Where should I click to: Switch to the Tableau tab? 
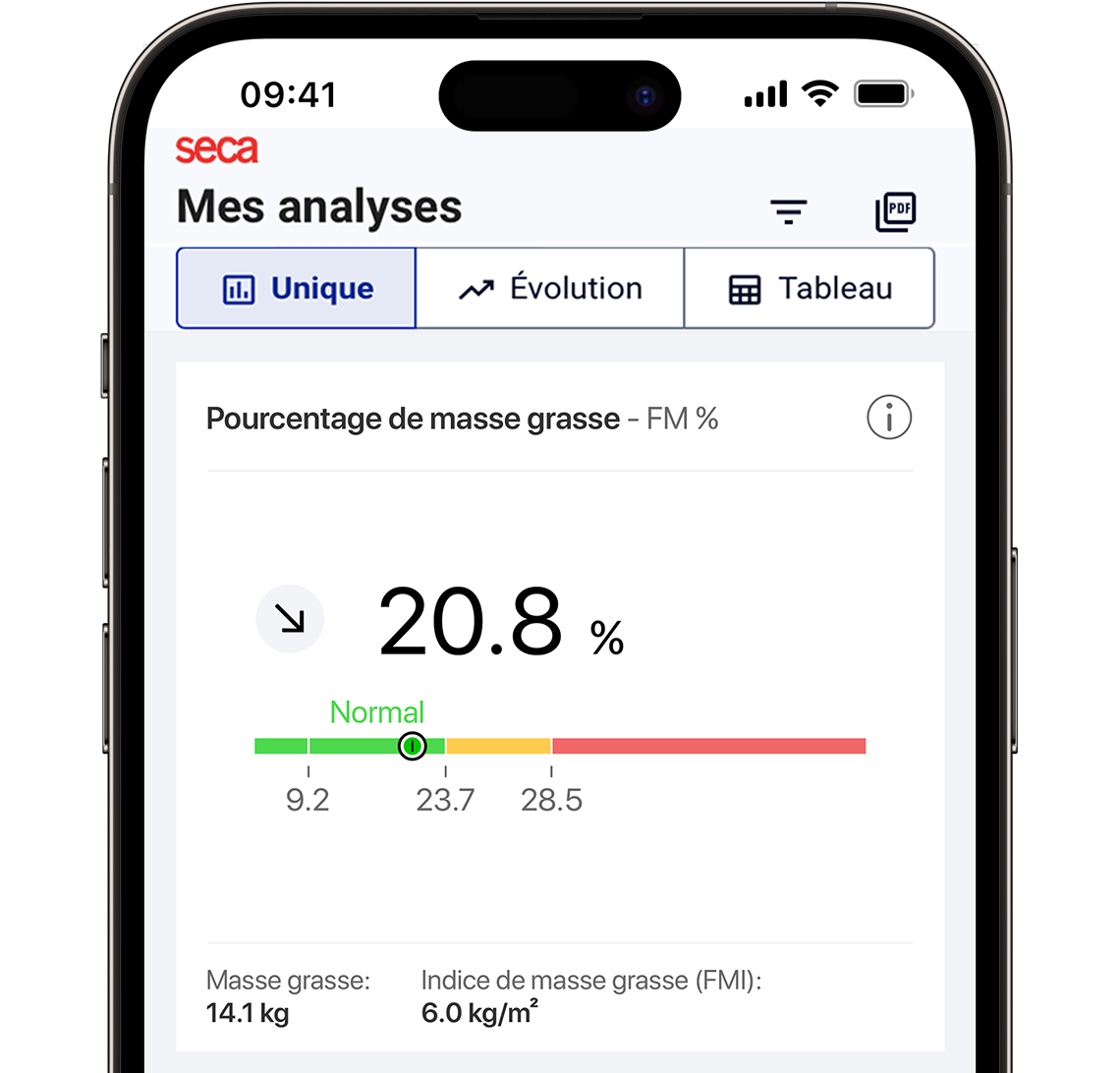coord(809,289)
